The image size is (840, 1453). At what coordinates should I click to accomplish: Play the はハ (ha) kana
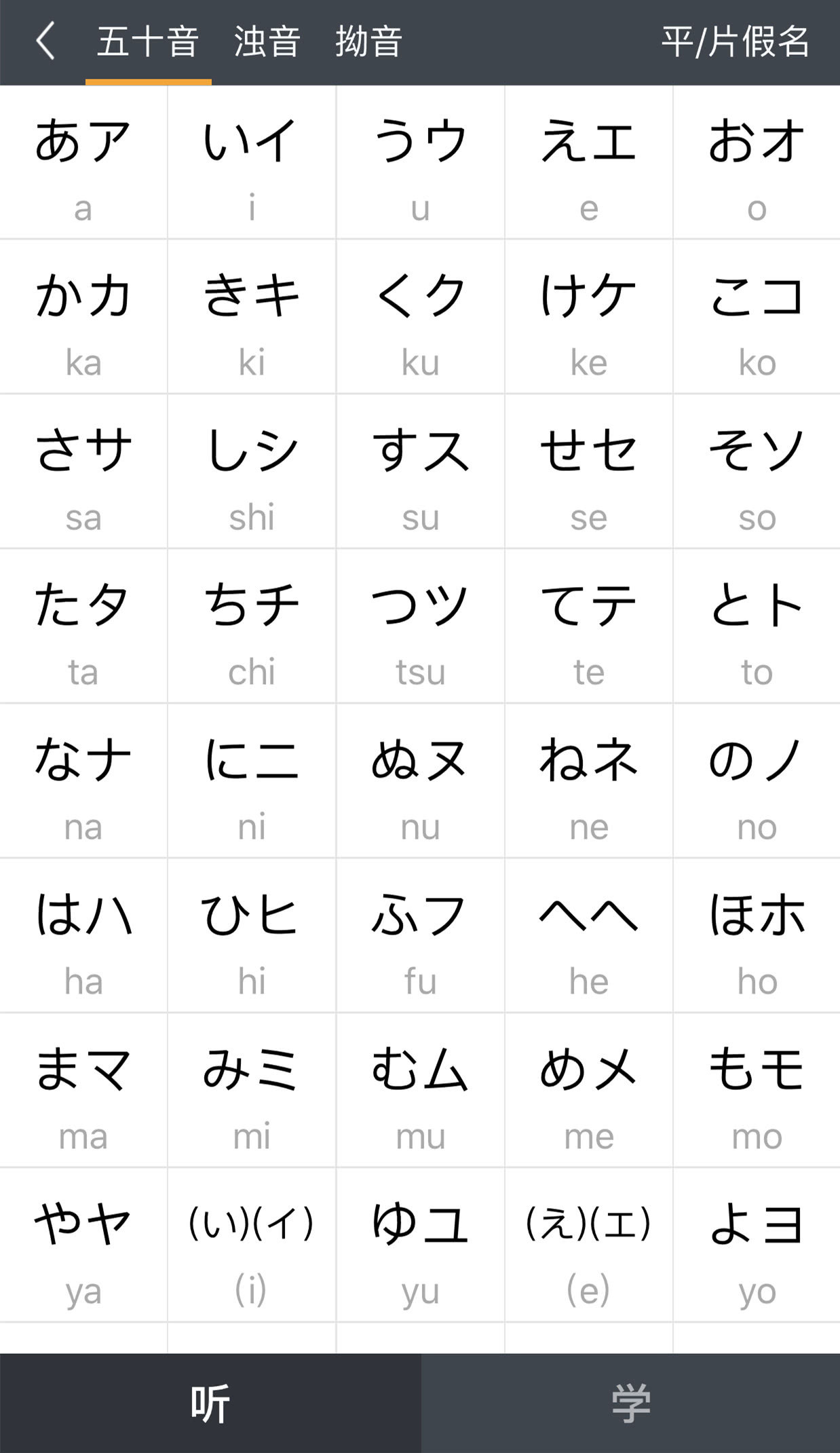(x=83, y=936)
